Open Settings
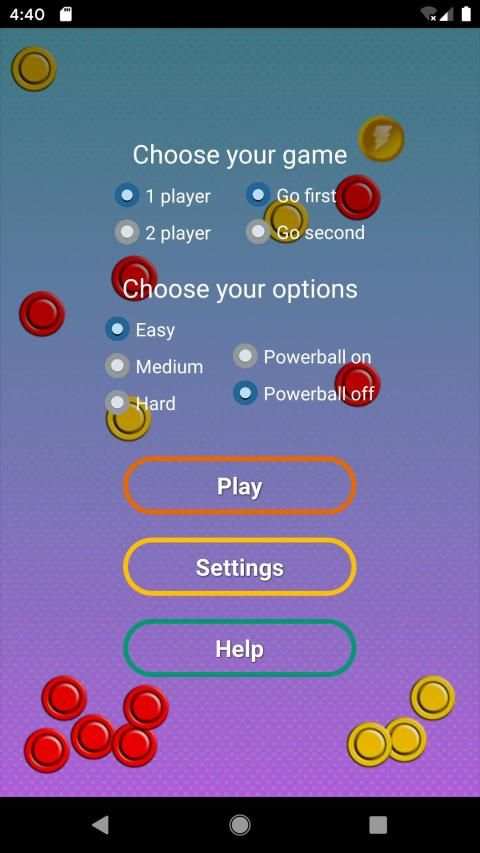Image resolution: width=480 pixels, height=853 pixels. pyautogui.click(x=240, y=567)
